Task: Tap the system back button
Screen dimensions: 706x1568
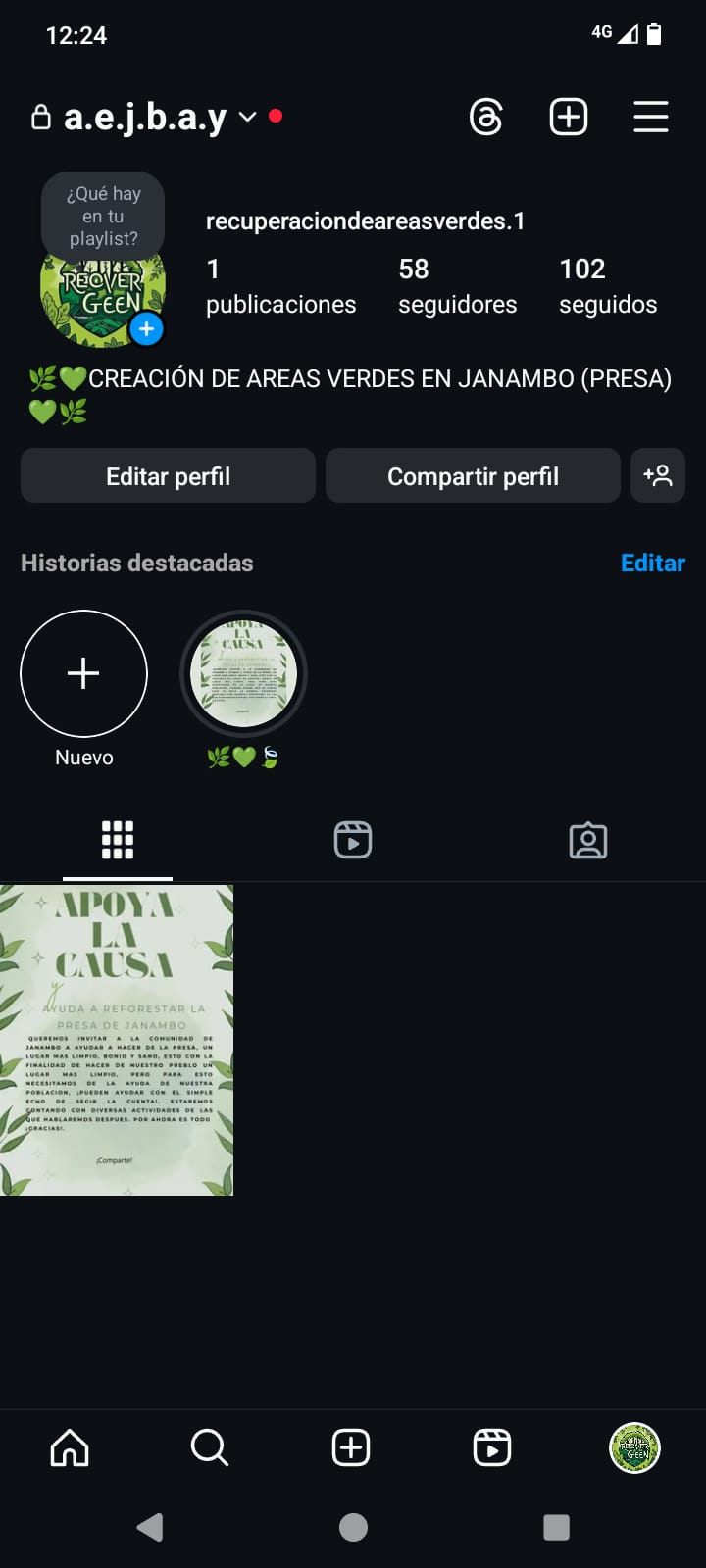Action: click(x=150, y=1527)
